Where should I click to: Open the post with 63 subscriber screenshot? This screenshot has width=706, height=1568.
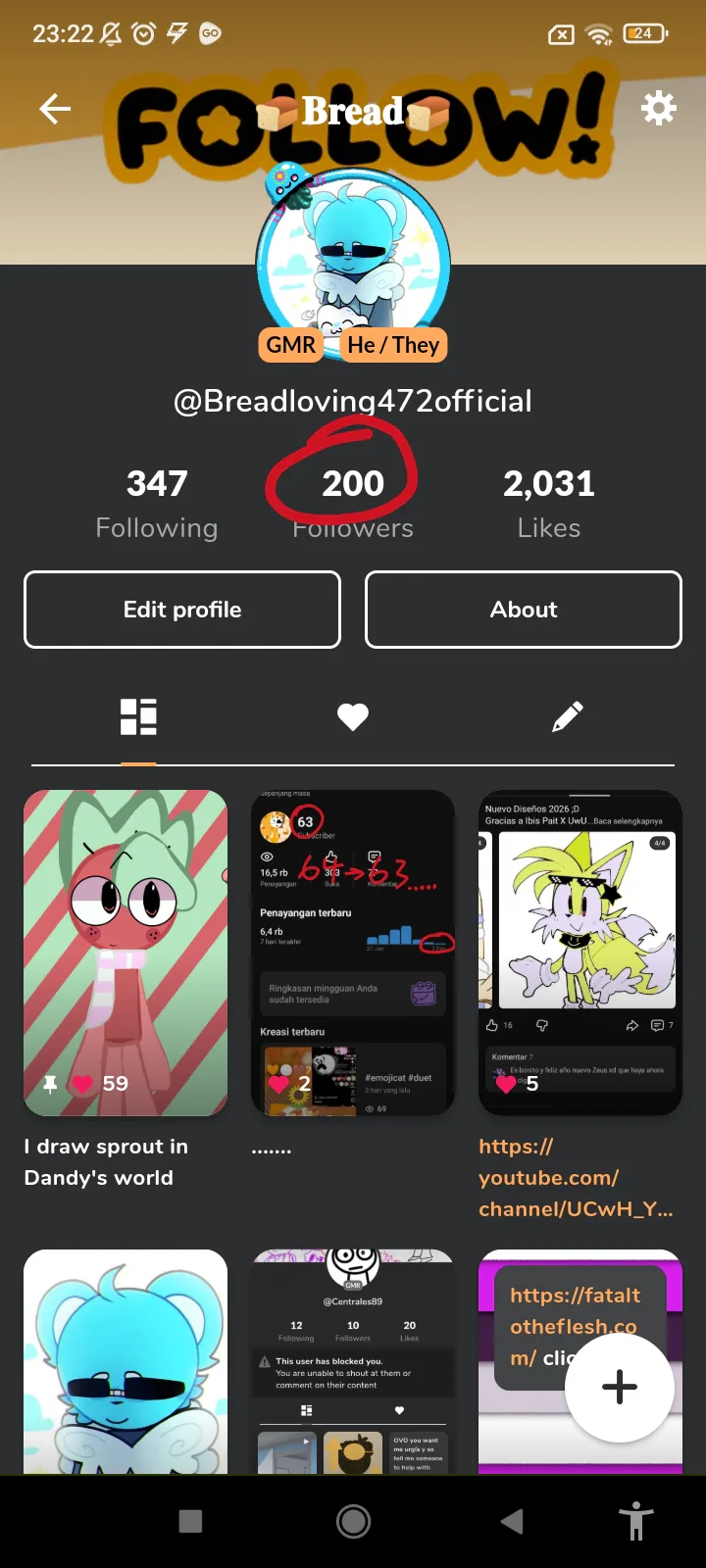pyautogui.click(x=353, y=953)
